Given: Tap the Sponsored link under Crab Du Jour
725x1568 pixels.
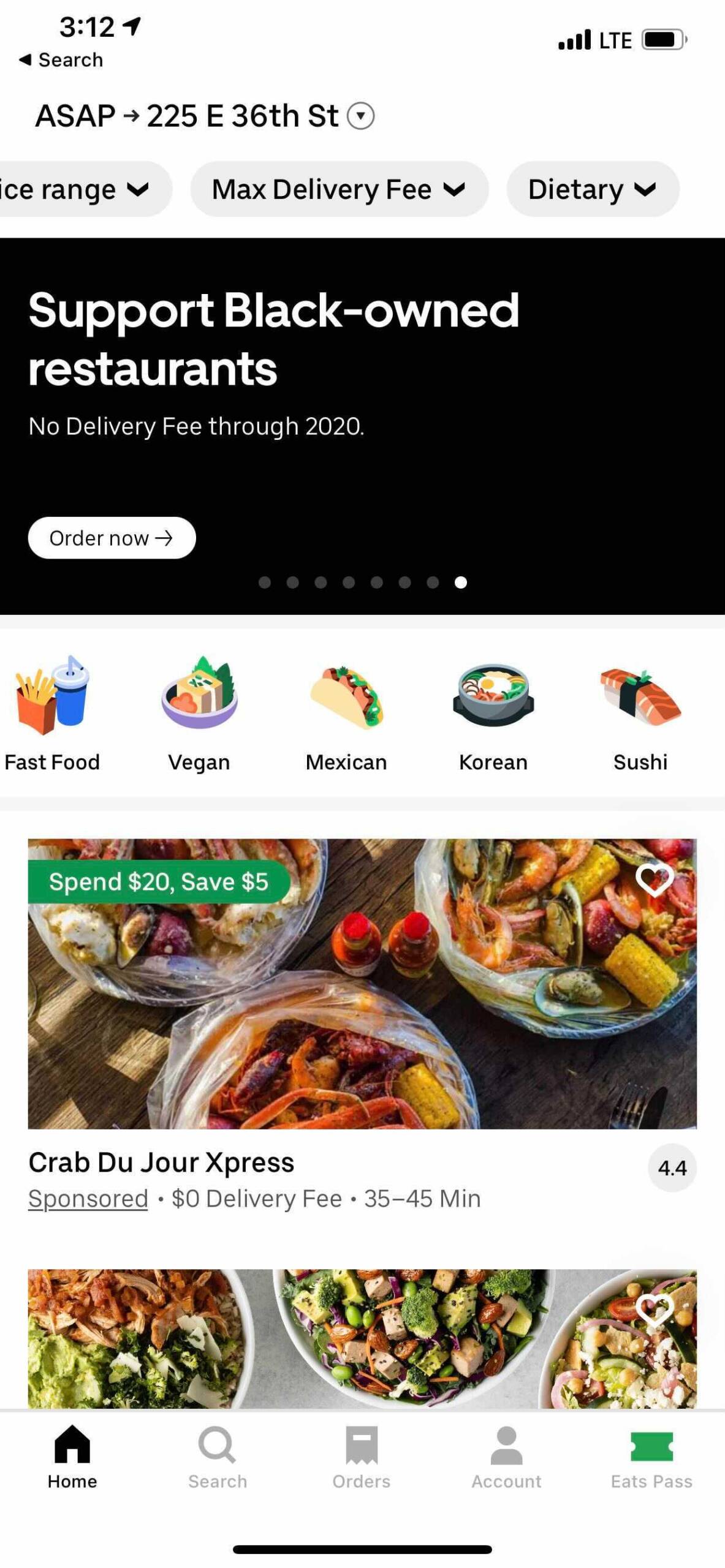Looking at the screenshot, I should click(x=88, y=1199).
